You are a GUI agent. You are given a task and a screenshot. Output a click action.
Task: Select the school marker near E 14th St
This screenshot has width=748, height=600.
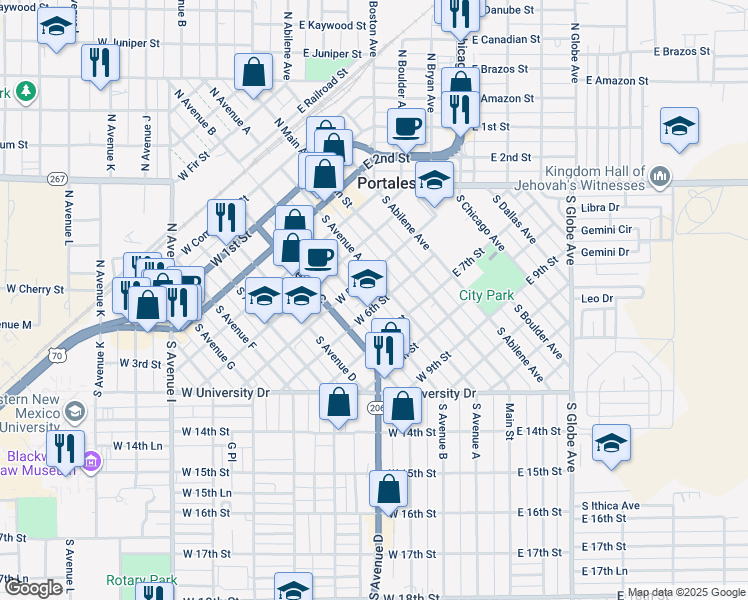click(x=611, y=444)
